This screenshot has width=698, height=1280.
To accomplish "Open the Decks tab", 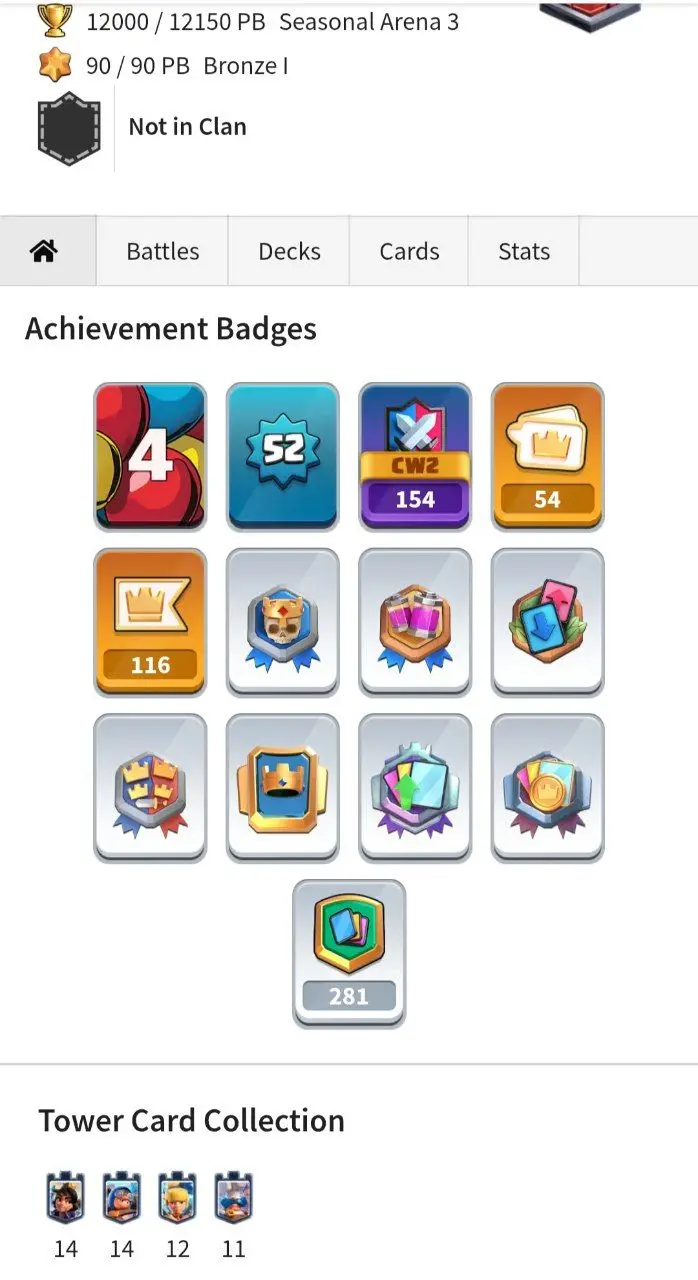I will (x=289, y=251).
